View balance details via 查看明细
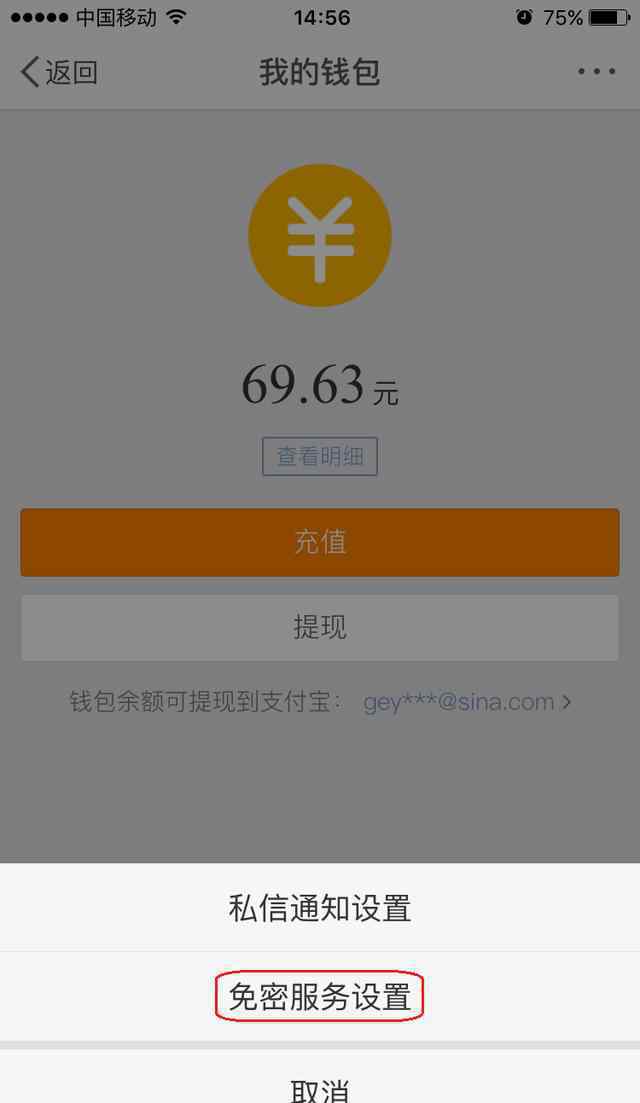Viewport: 640px width, 1103px height. point(320,457)
